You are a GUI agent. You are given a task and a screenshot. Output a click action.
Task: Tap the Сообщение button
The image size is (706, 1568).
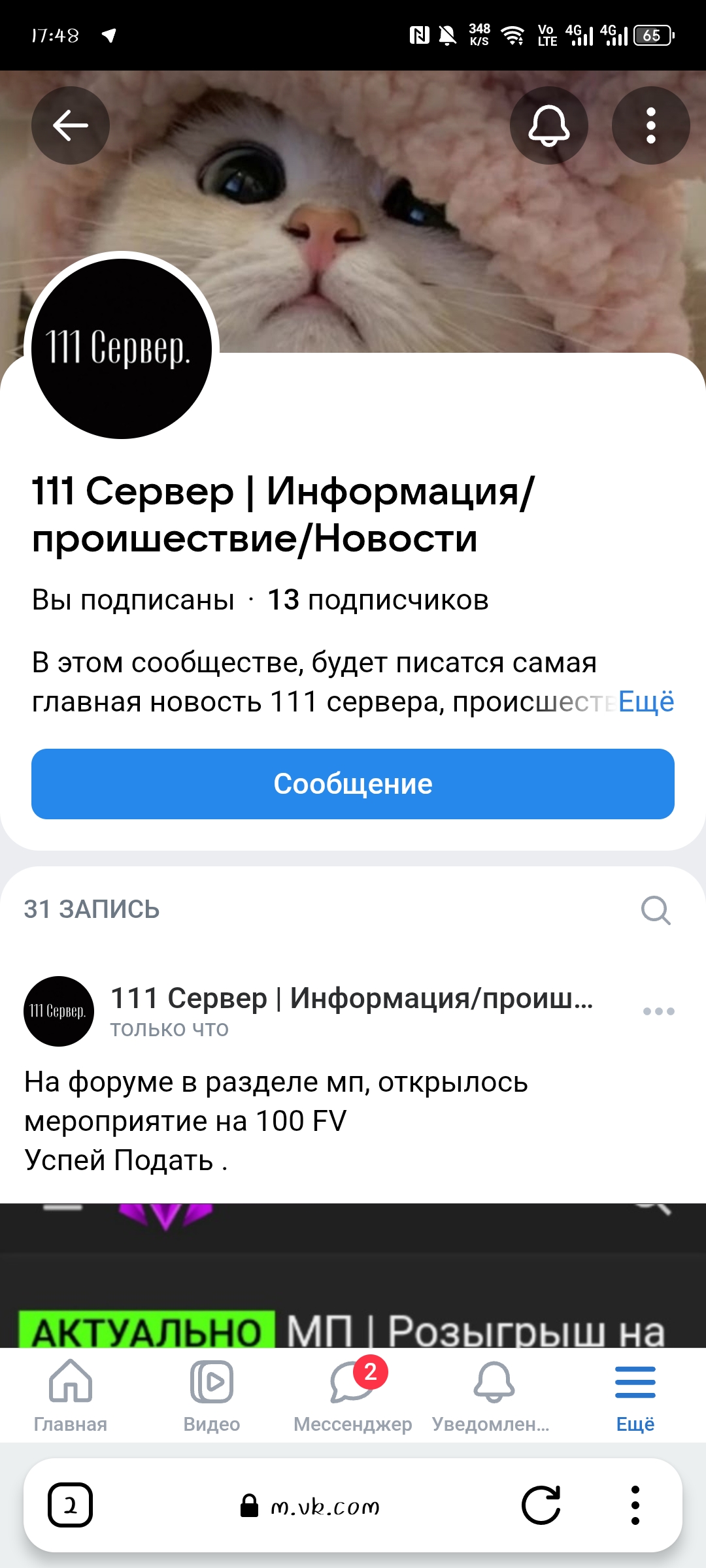tap(353, 784)
